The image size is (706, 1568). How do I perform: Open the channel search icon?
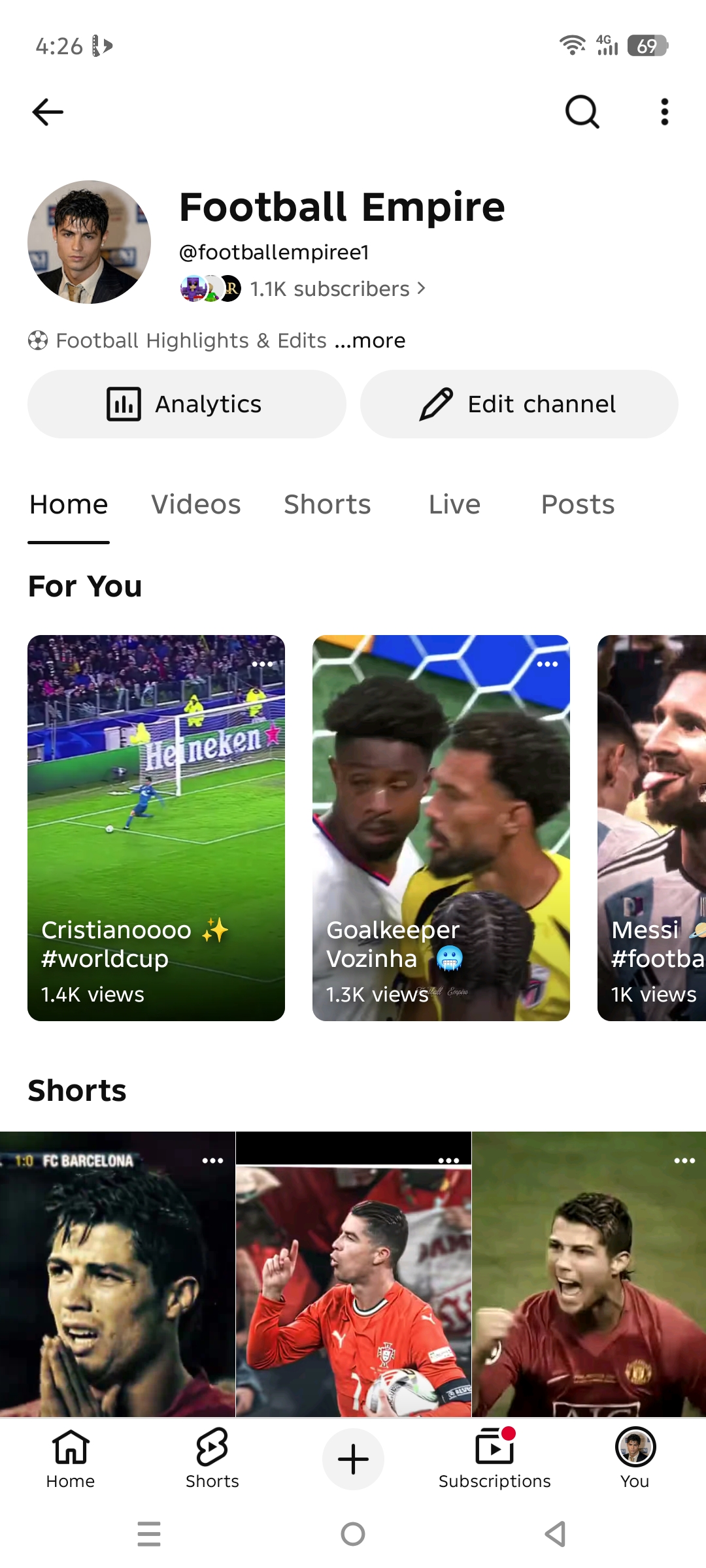[x=582, y=112]
